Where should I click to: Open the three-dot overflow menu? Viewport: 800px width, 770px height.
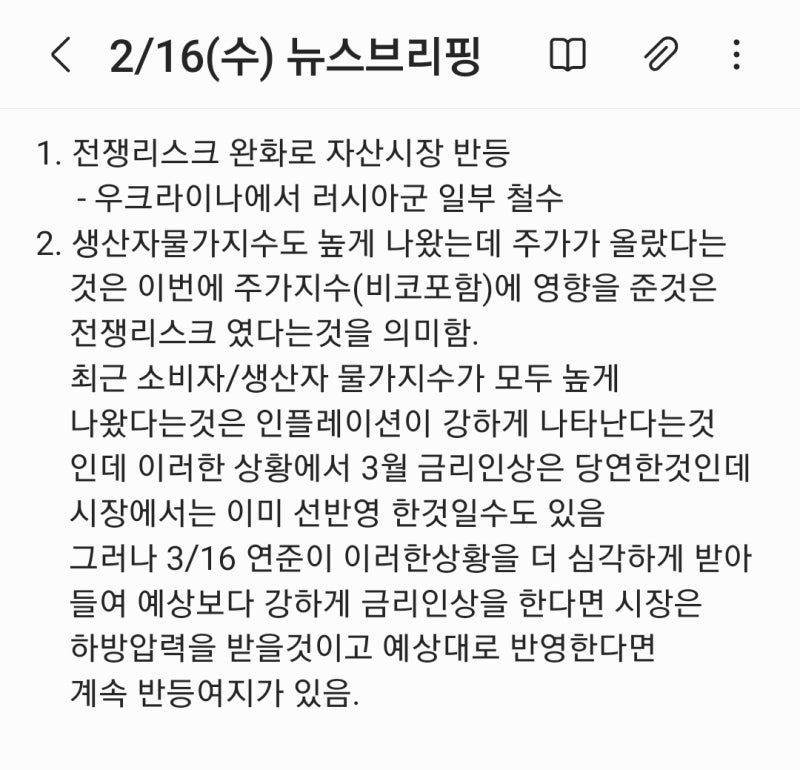737,56
